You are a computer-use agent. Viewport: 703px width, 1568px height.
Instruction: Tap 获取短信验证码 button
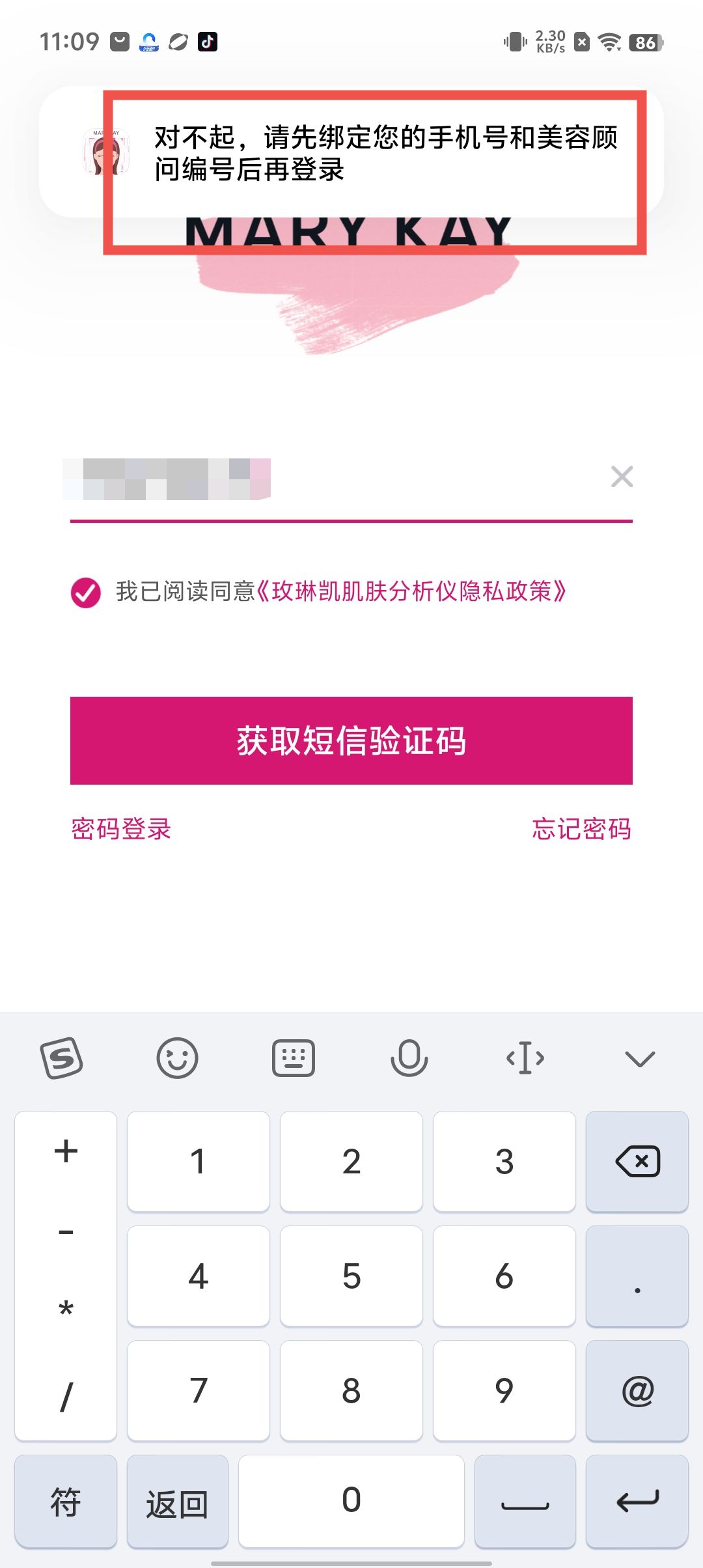[x=351, y=740]
